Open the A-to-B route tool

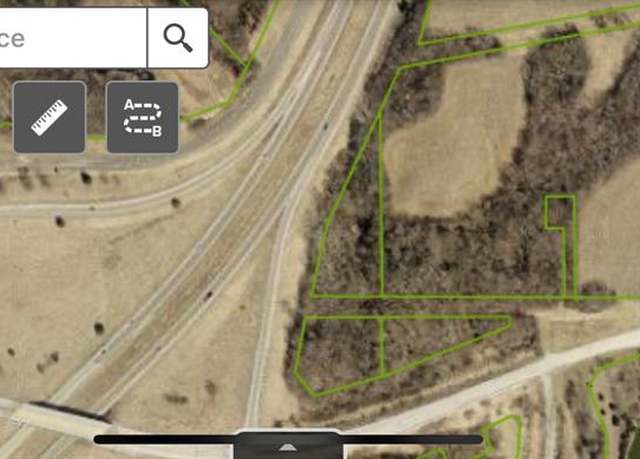point(142,118)
